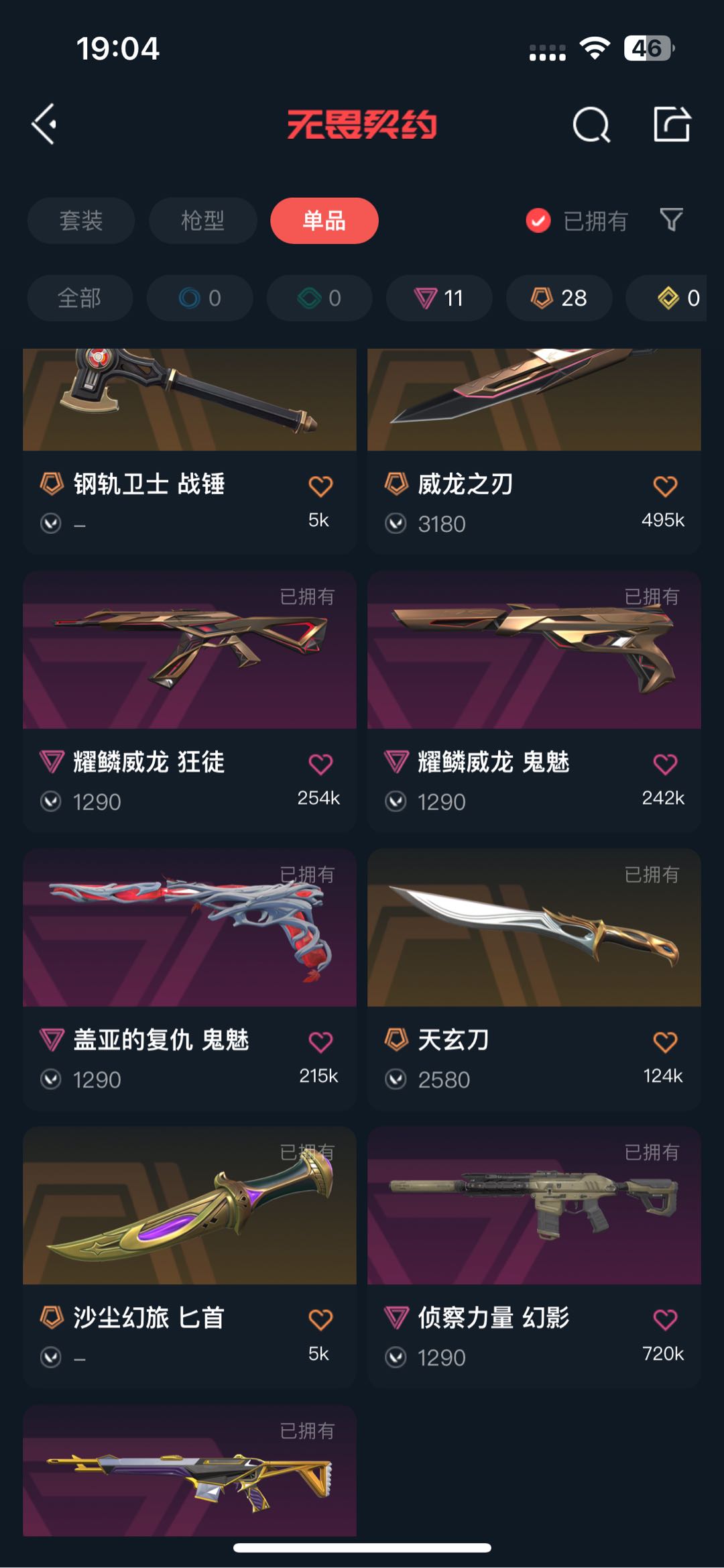Like the 耀鳞威龙 鬼魅 skin
This screenshot has width=724, height=1568.
[x=665, y=764]
